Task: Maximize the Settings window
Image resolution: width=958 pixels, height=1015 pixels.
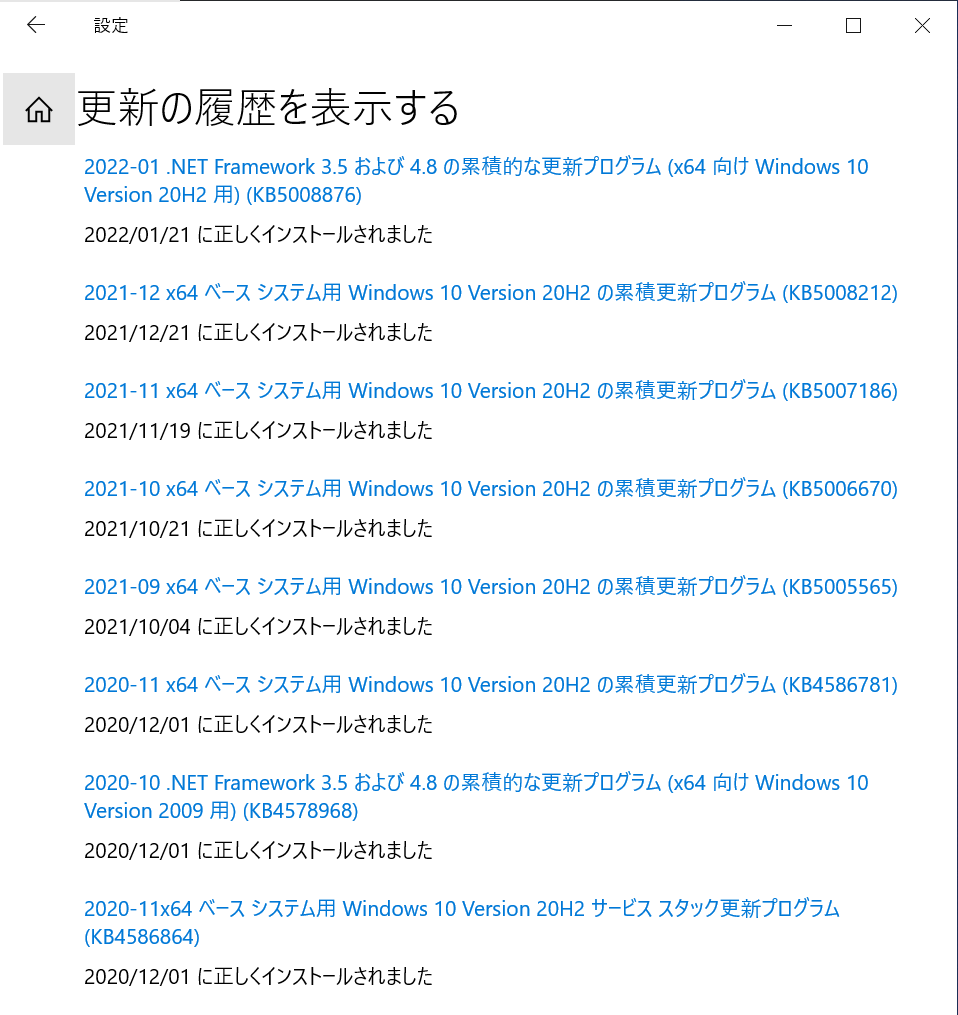Action: click(853, 25)
